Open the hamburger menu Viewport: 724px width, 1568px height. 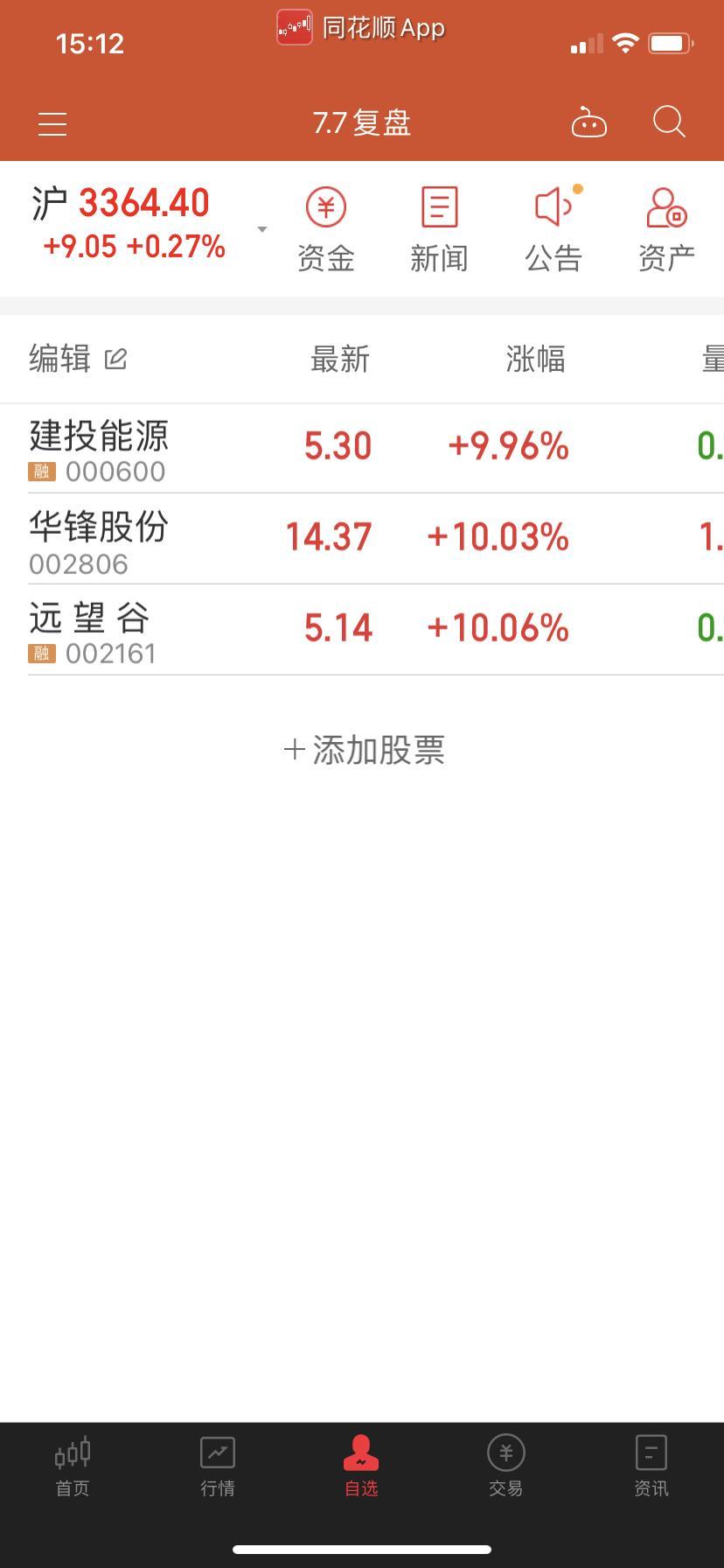52,123
